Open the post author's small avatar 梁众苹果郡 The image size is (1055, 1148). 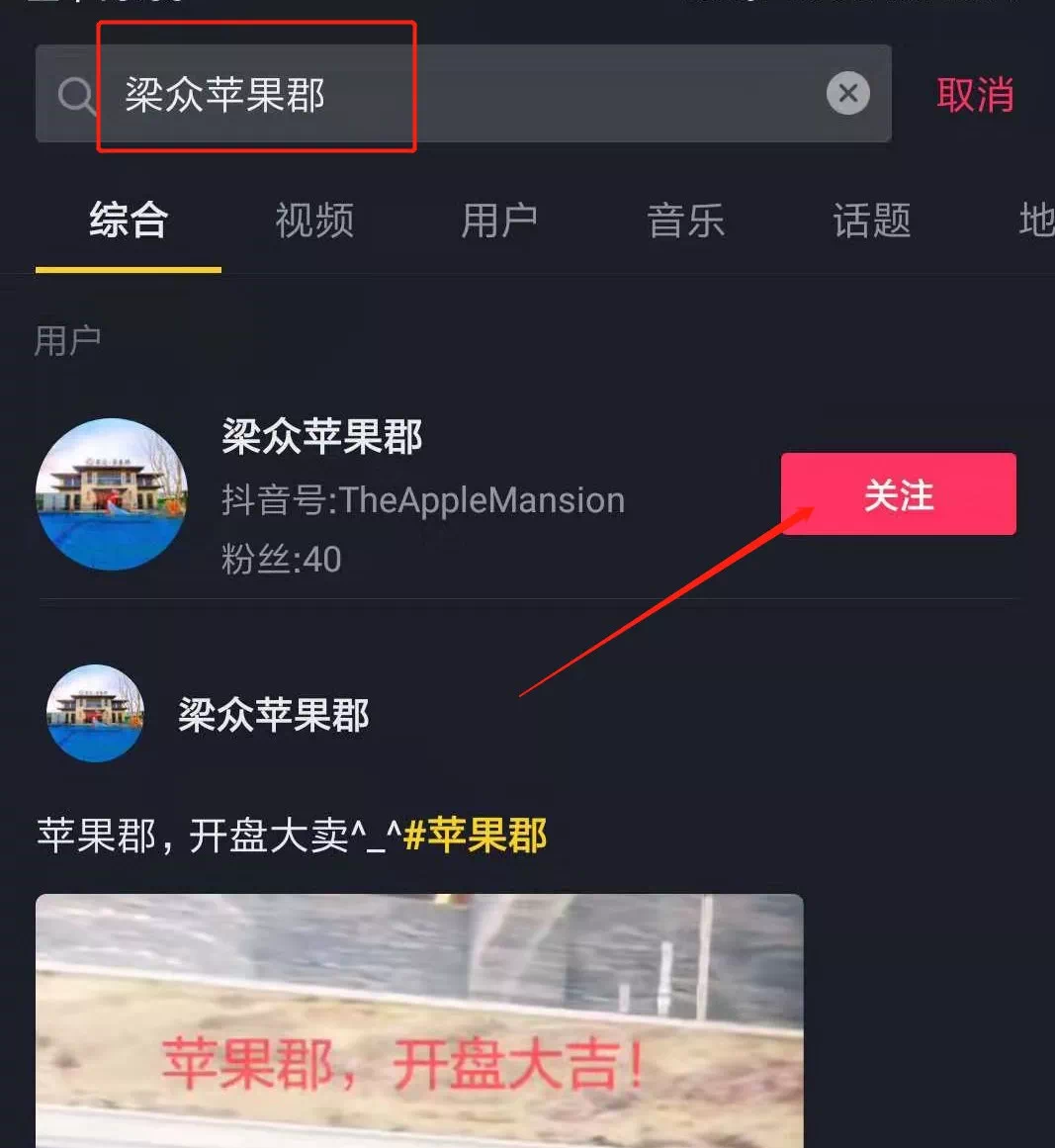pos(95,713)
